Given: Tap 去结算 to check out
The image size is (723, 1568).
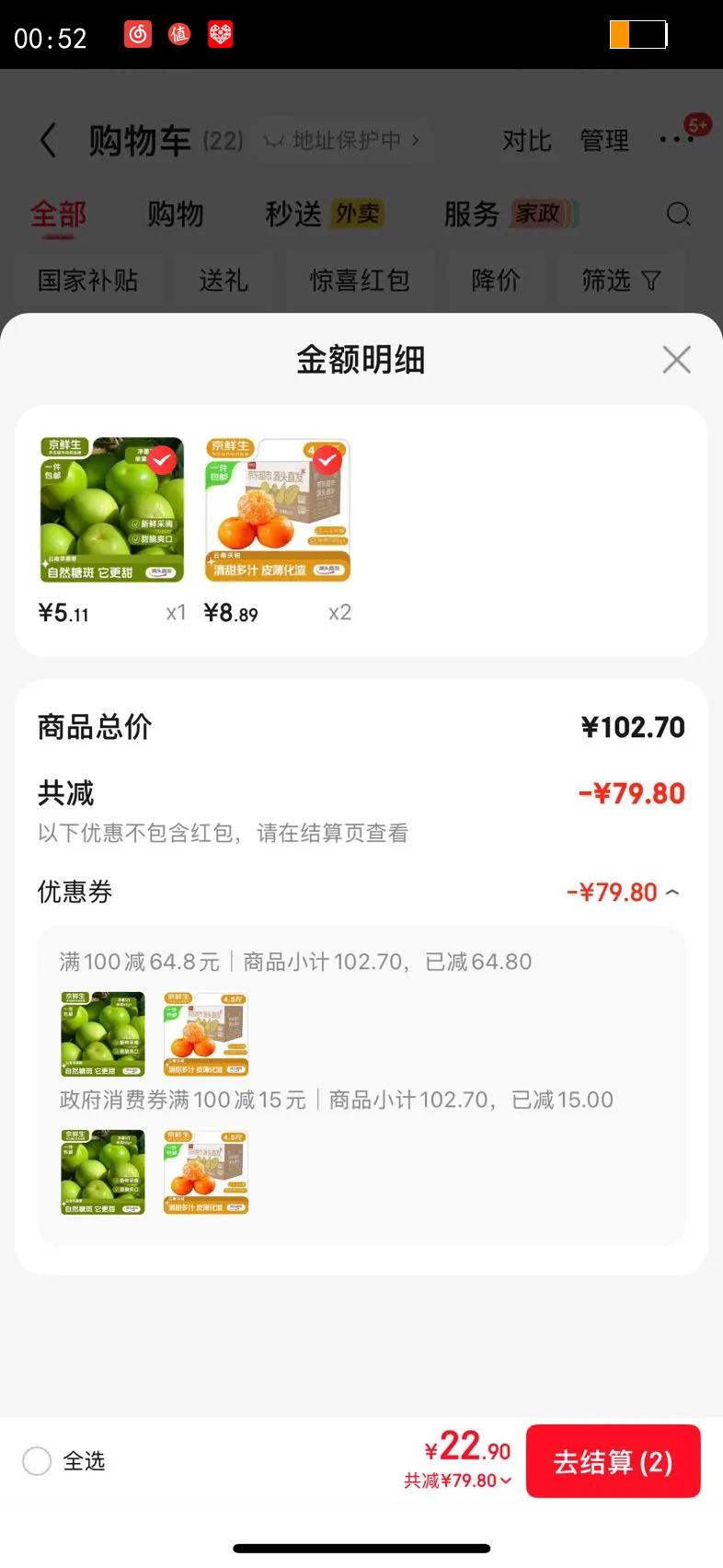Looking at the screenshot, I should pos(613,1461).
